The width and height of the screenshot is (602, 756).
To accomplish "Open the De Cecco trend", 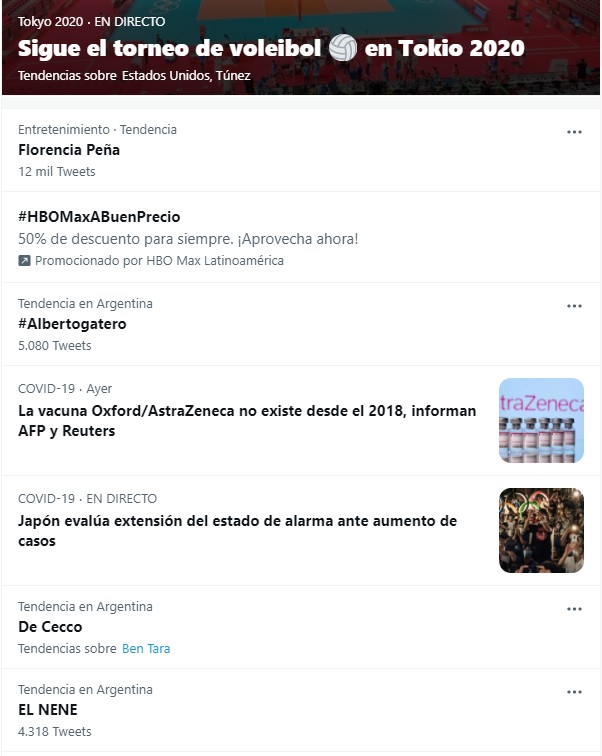I will pyautogui.click(x=50, y=627).
